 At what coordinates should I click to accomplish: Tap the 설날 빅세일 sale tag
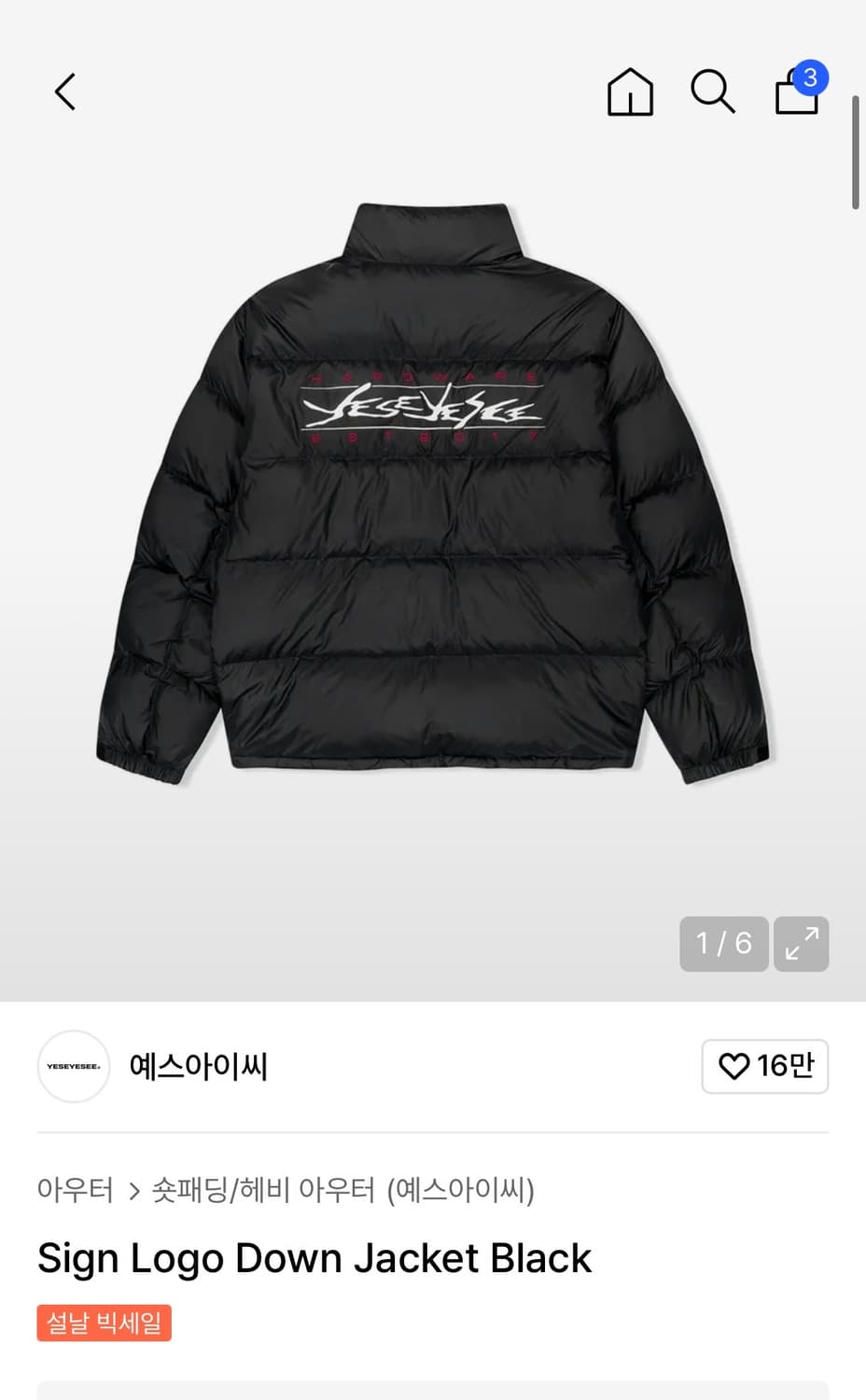click(x=104, y=1322)
